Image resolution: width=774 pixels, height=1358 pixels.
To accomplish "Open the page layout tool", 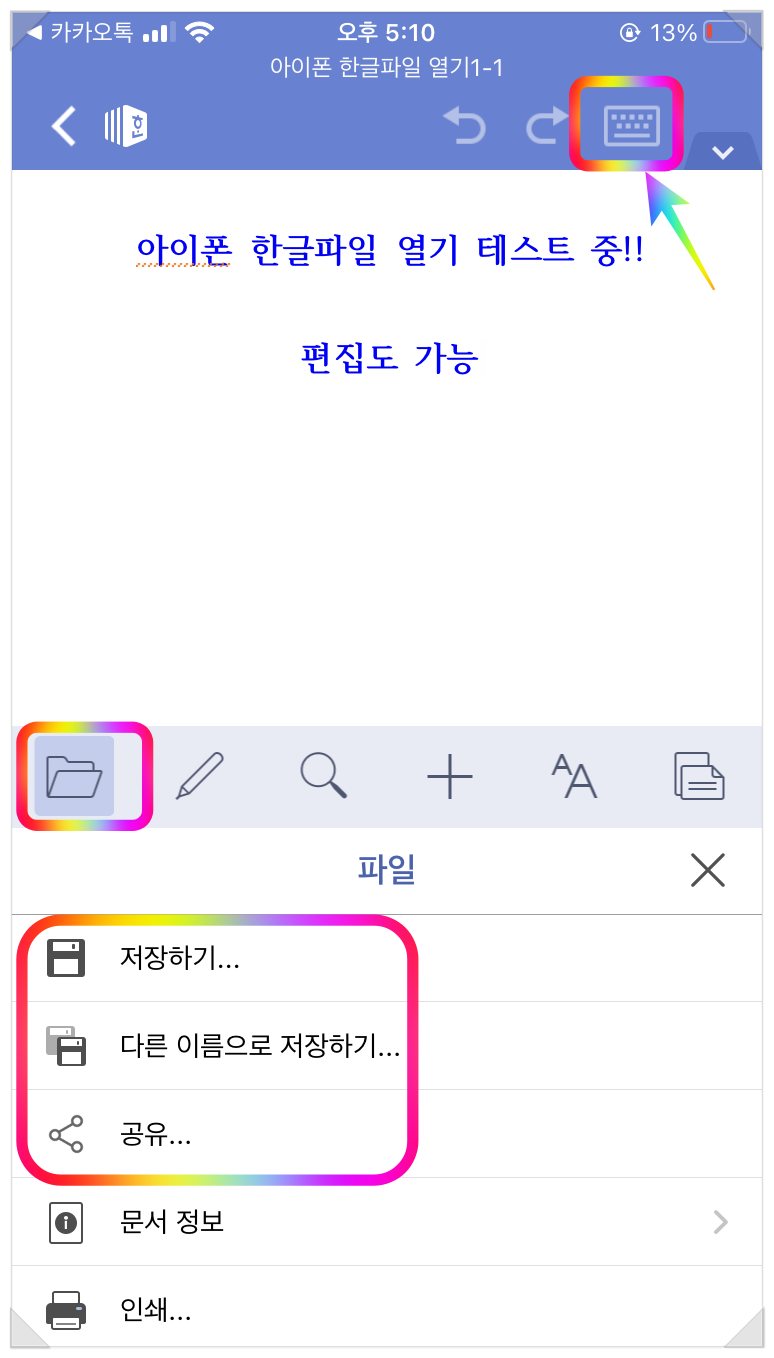I will [x=699, y=775].
